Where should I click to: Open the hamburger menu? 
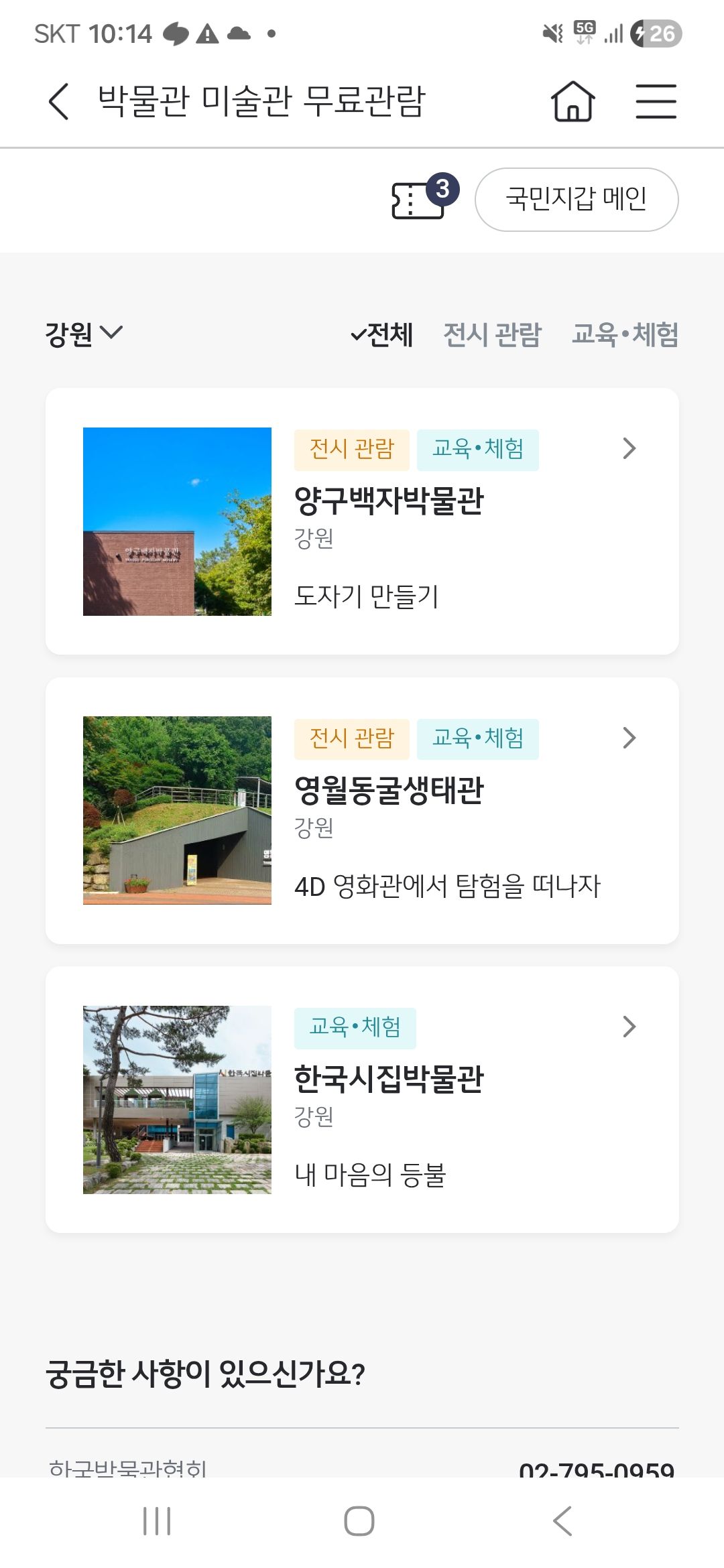(656, 101)
